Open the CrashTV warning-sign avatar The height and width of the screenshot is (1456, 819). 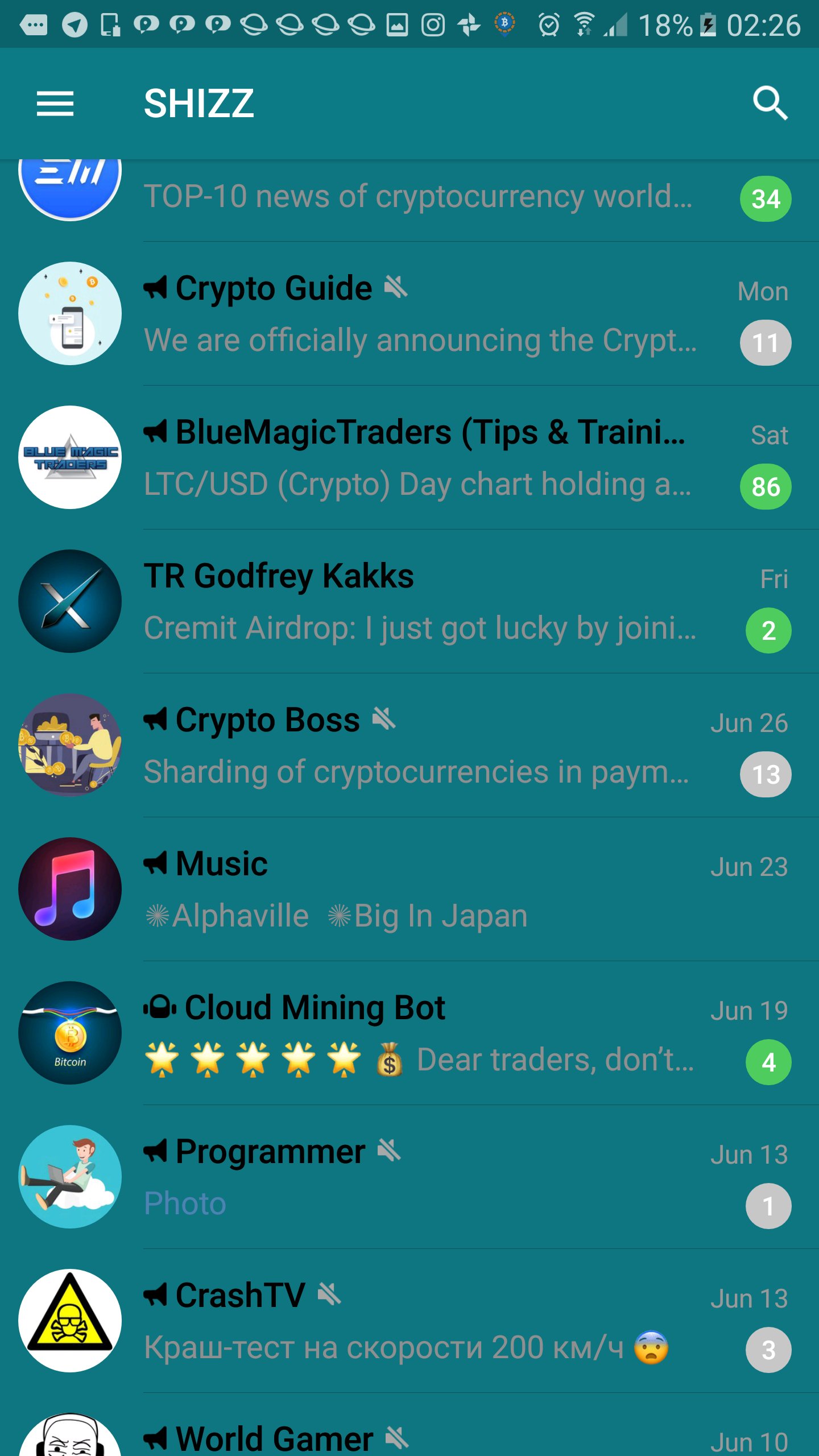click(x=69, y=1319)
